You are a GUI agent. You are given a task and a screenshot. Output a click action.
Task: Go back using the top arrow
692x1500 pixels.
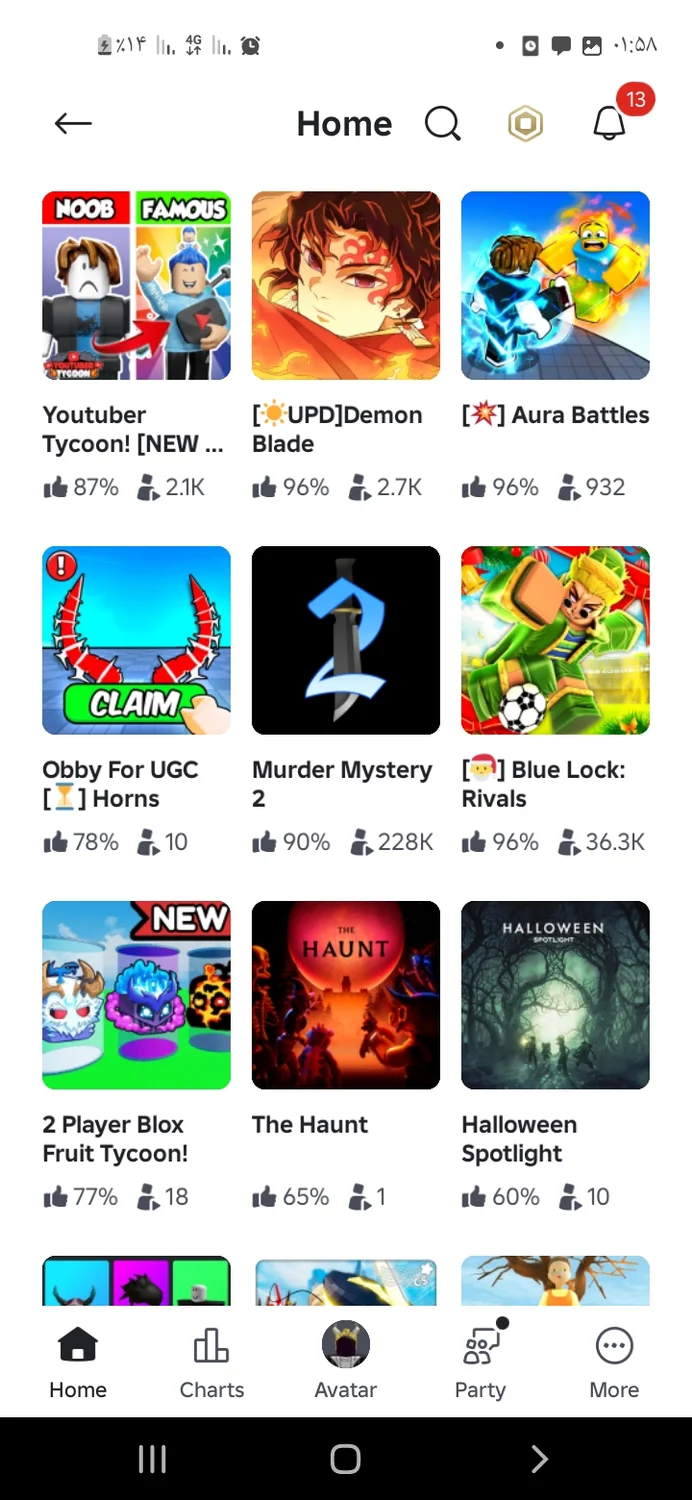(x=73, y=123)
